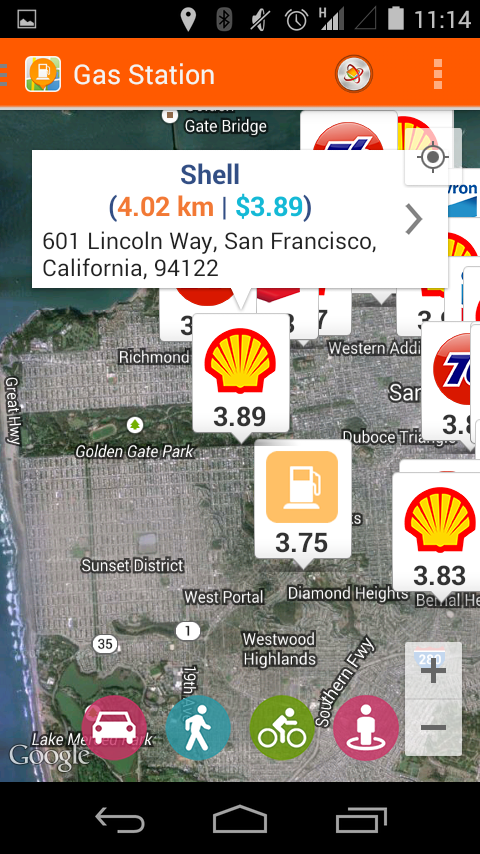The width and height of the screenshot is (480, 854).
Task: Go back with system back button
Action: pyautogui.click(x=120, y=820)
